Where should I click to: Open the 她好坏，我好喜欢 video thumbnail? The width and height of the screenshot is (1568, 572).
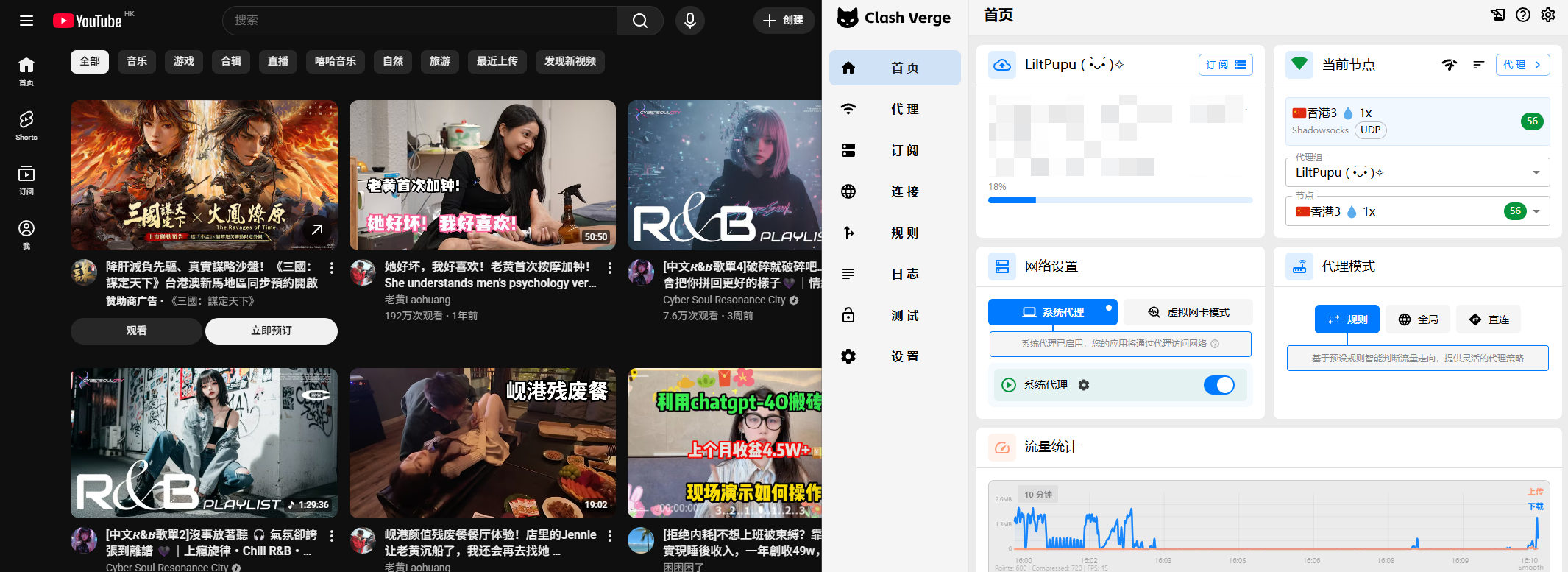point(482,175)
